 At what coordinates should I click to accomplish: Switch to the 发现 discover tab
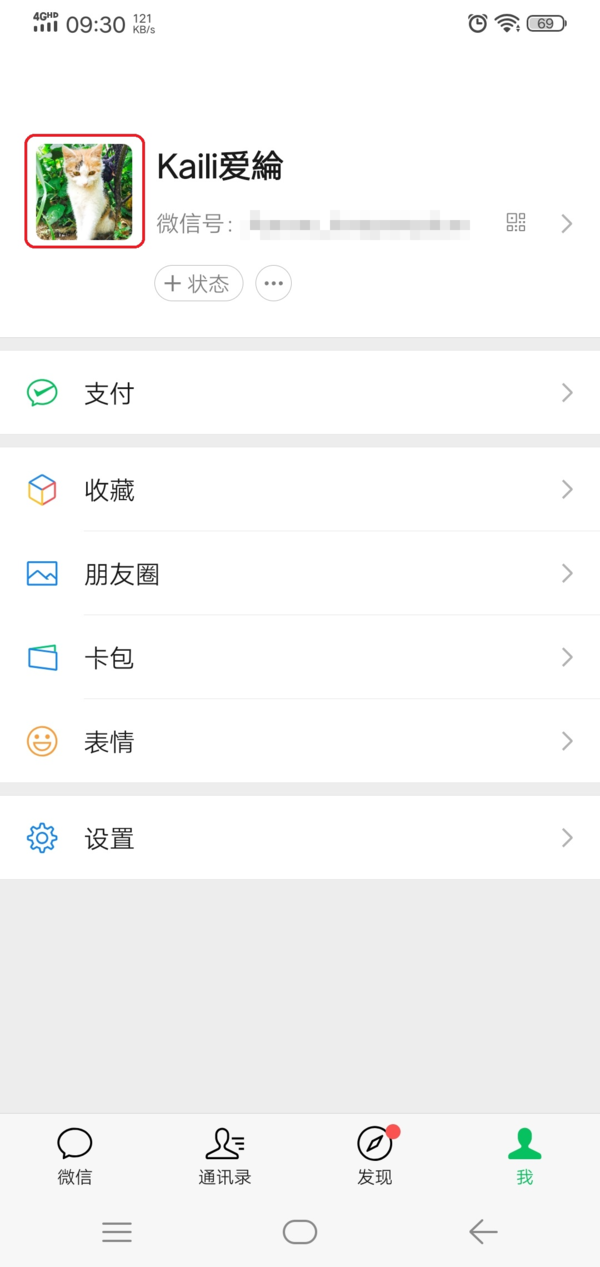(x=375, y=1156)
